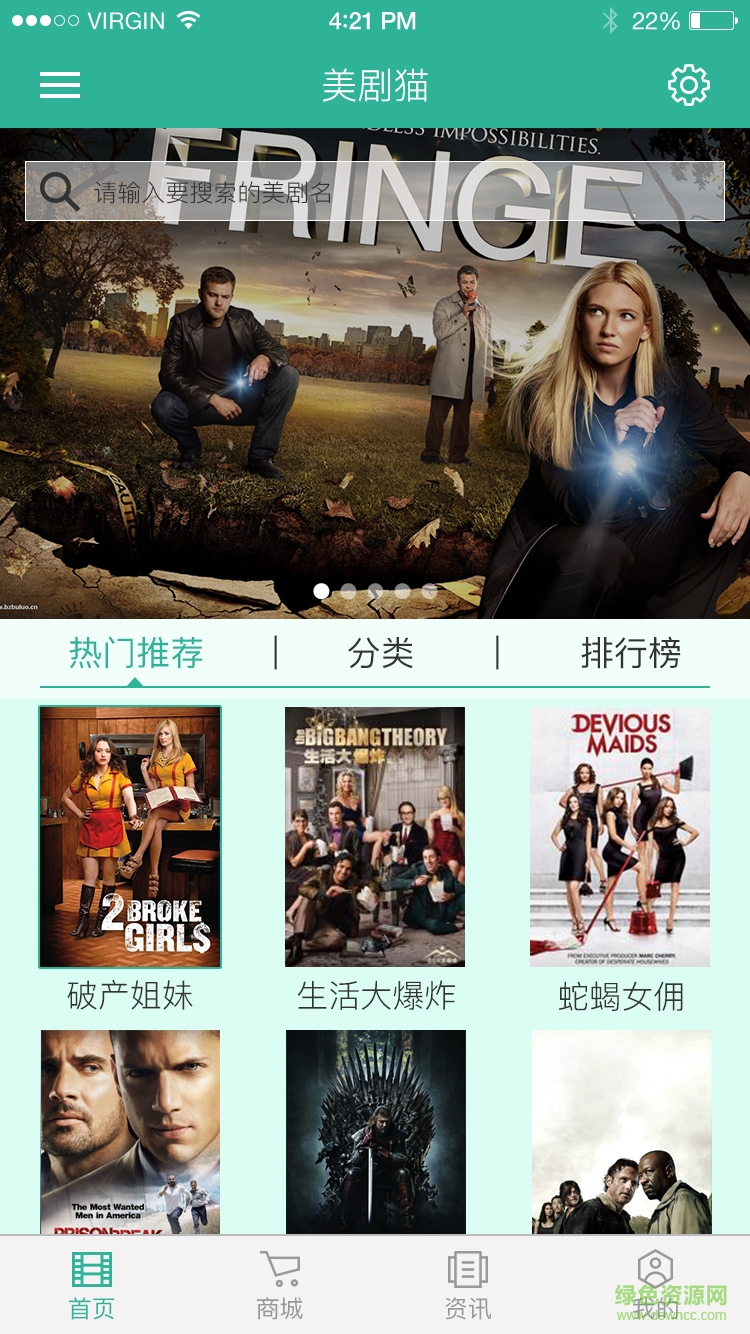The width and height of the screenshot is (750, 1334).
Task: Open the Iron Throne poster
Action: 376,1132
